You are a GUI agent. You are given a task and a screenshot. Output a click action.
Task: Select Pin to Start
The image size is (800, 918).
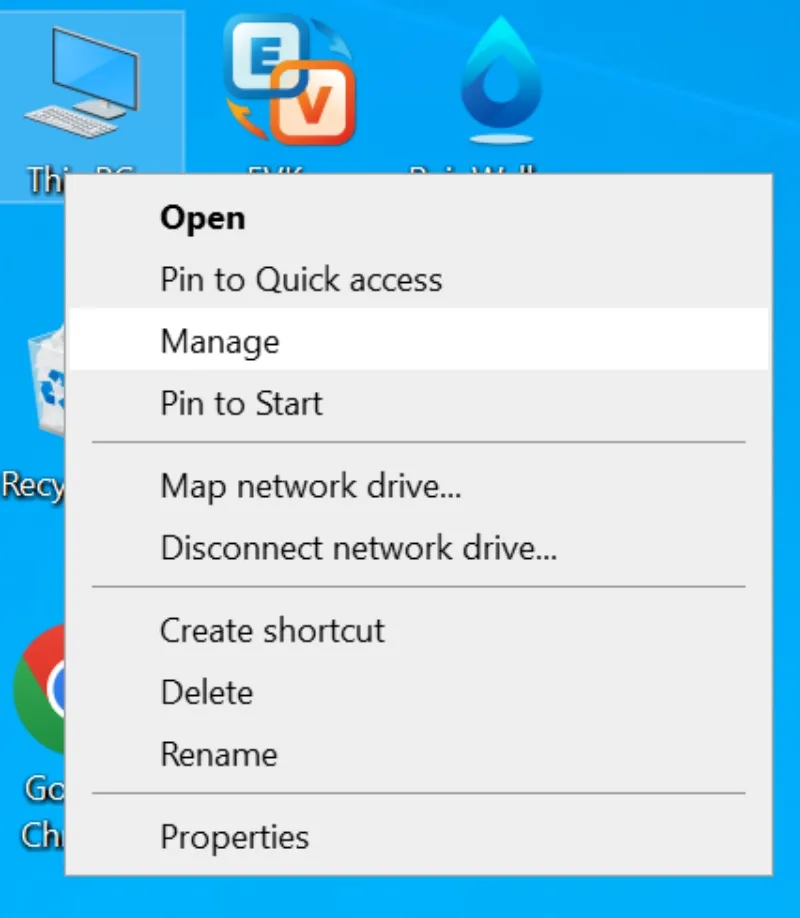(241, 404)
